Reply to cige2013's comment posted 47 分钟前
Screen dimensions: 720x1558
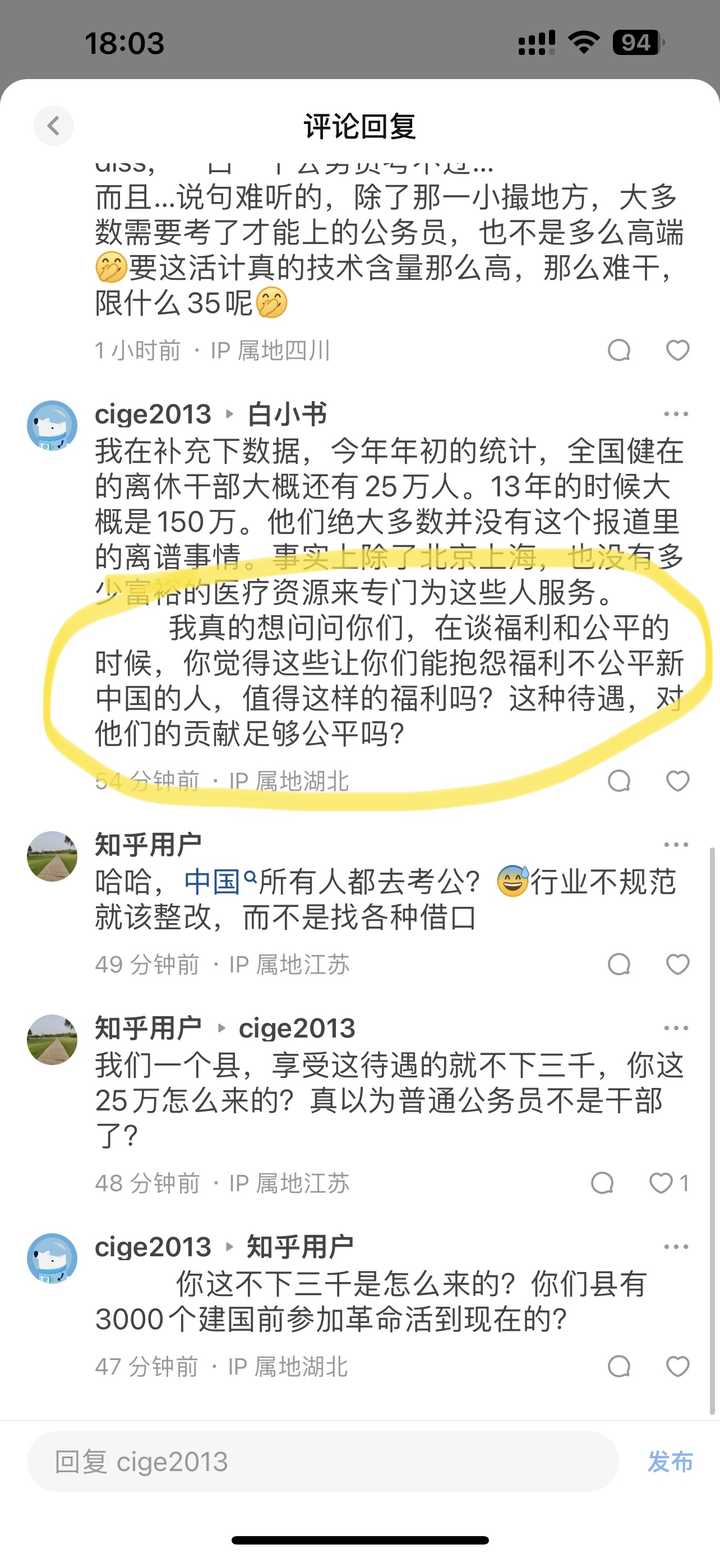pos(619,1366)
